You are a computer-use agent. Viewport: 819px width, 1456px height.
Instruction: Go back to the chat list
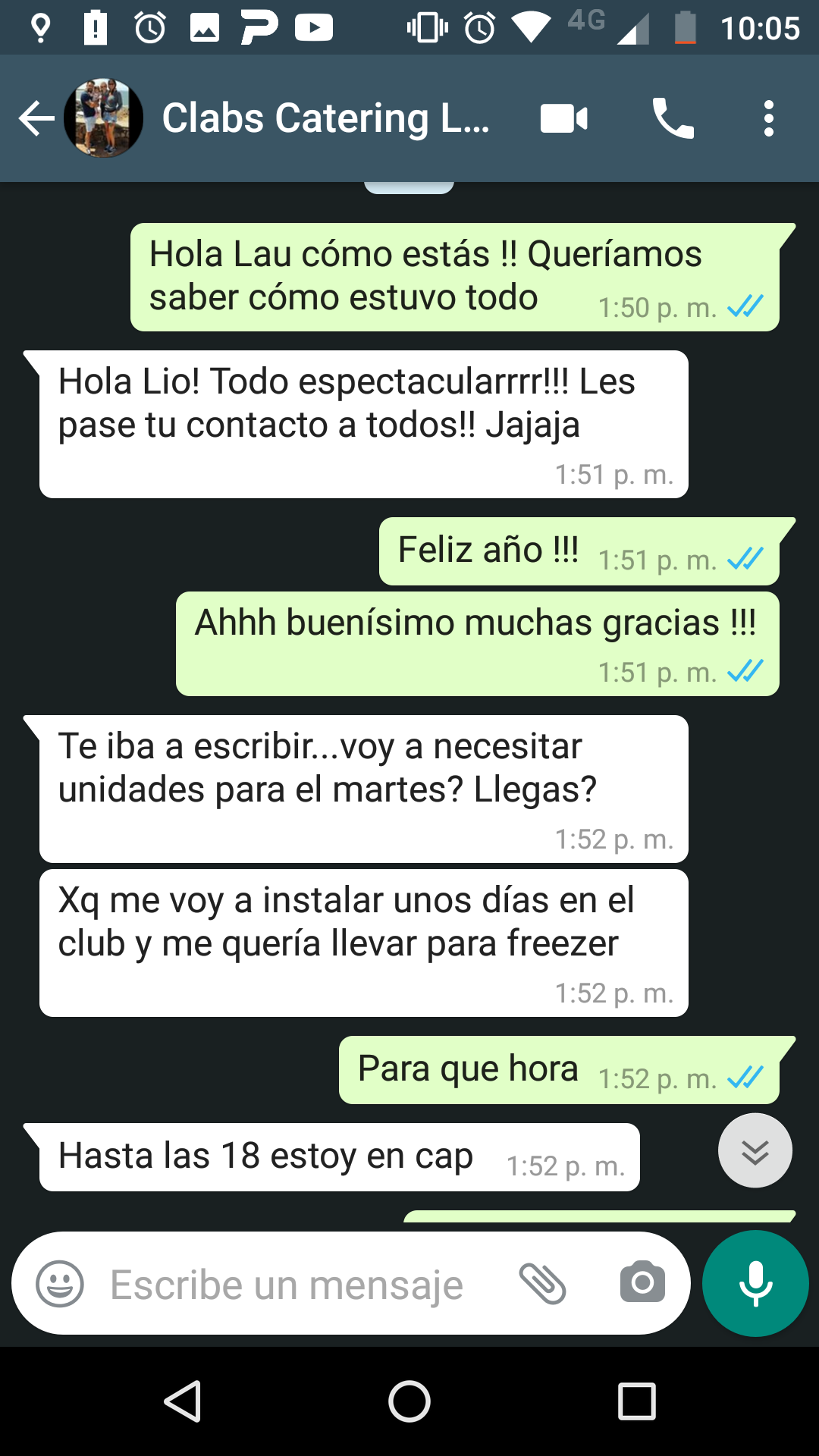pos(36,118)
